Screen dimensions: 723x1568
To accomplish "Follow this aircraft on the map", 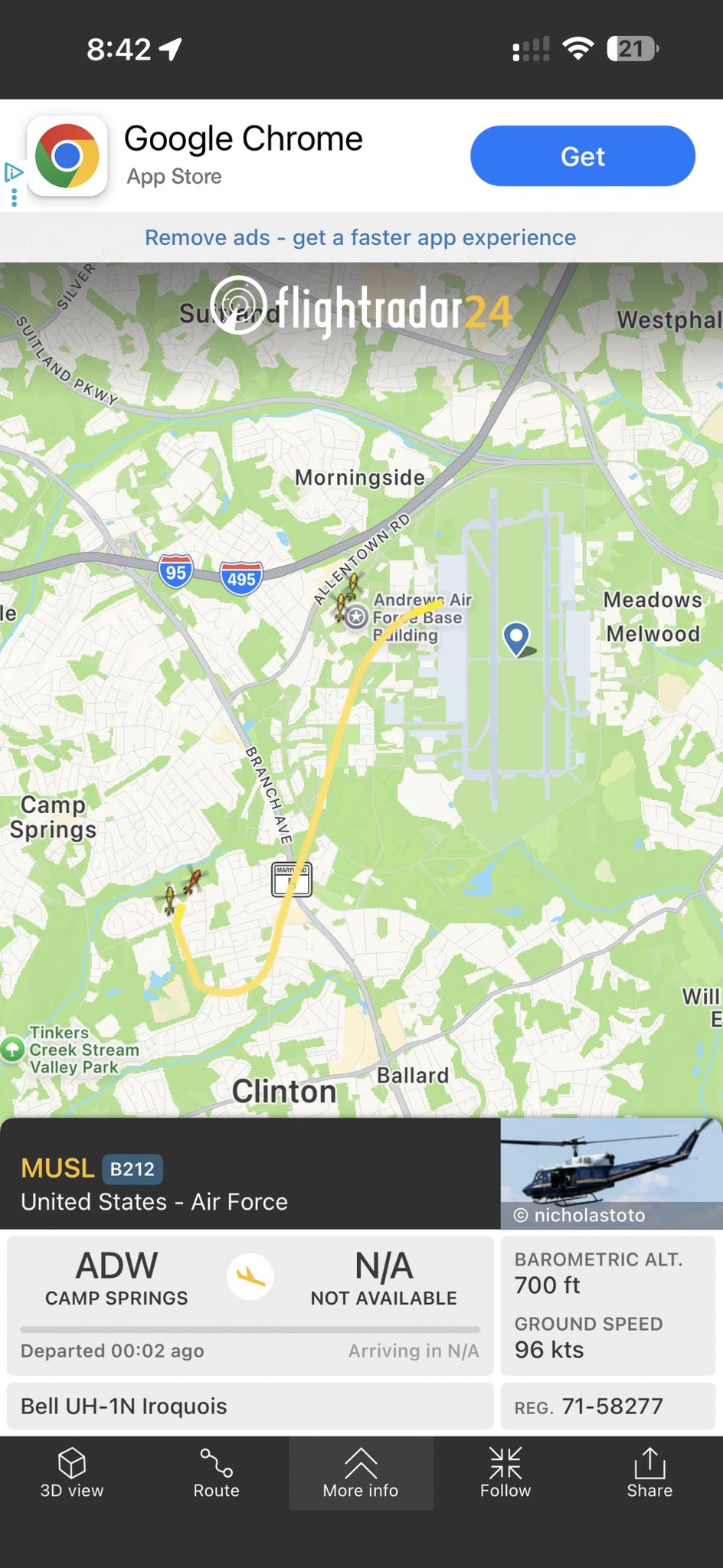I will tap(505, 1473).
